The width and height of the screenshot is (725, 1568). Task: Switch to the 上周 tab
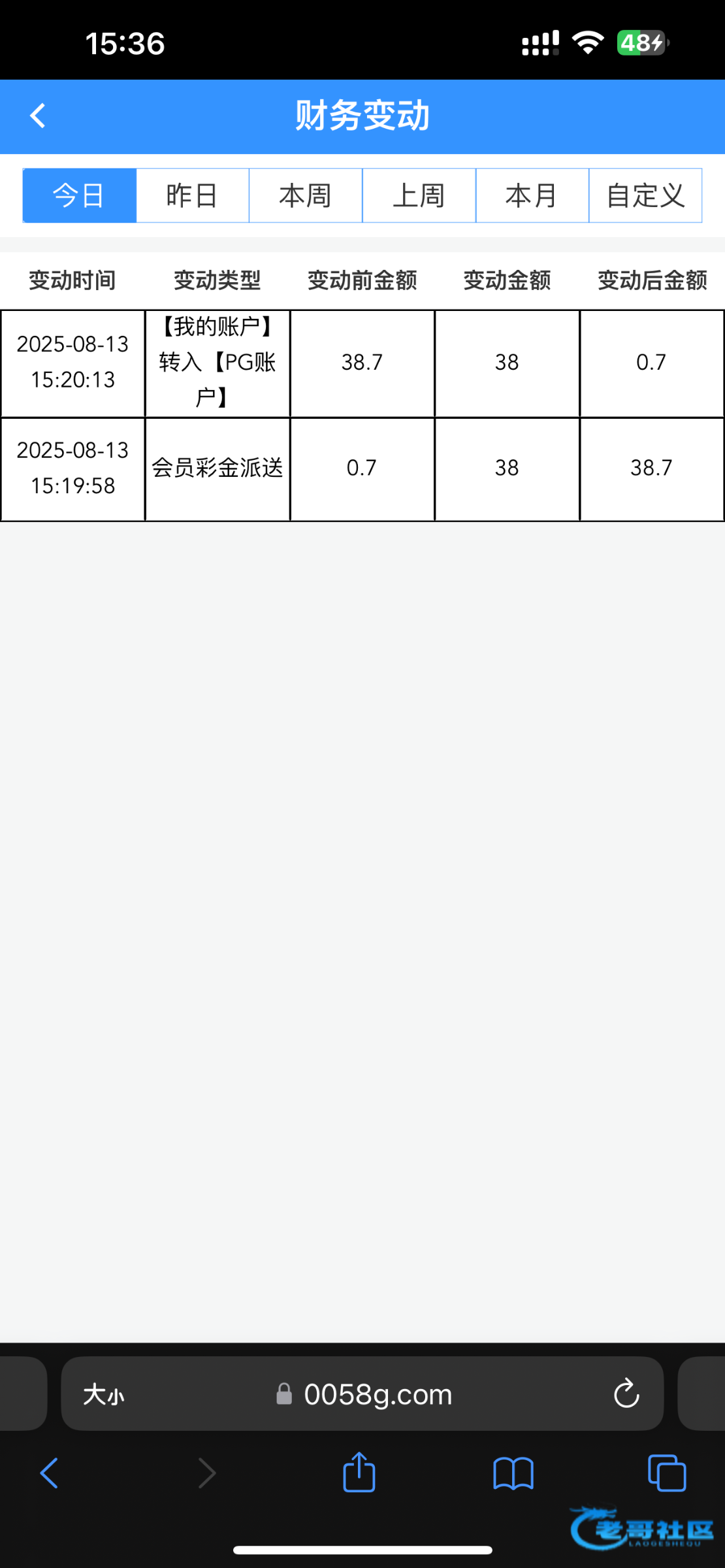pos(419,195)
